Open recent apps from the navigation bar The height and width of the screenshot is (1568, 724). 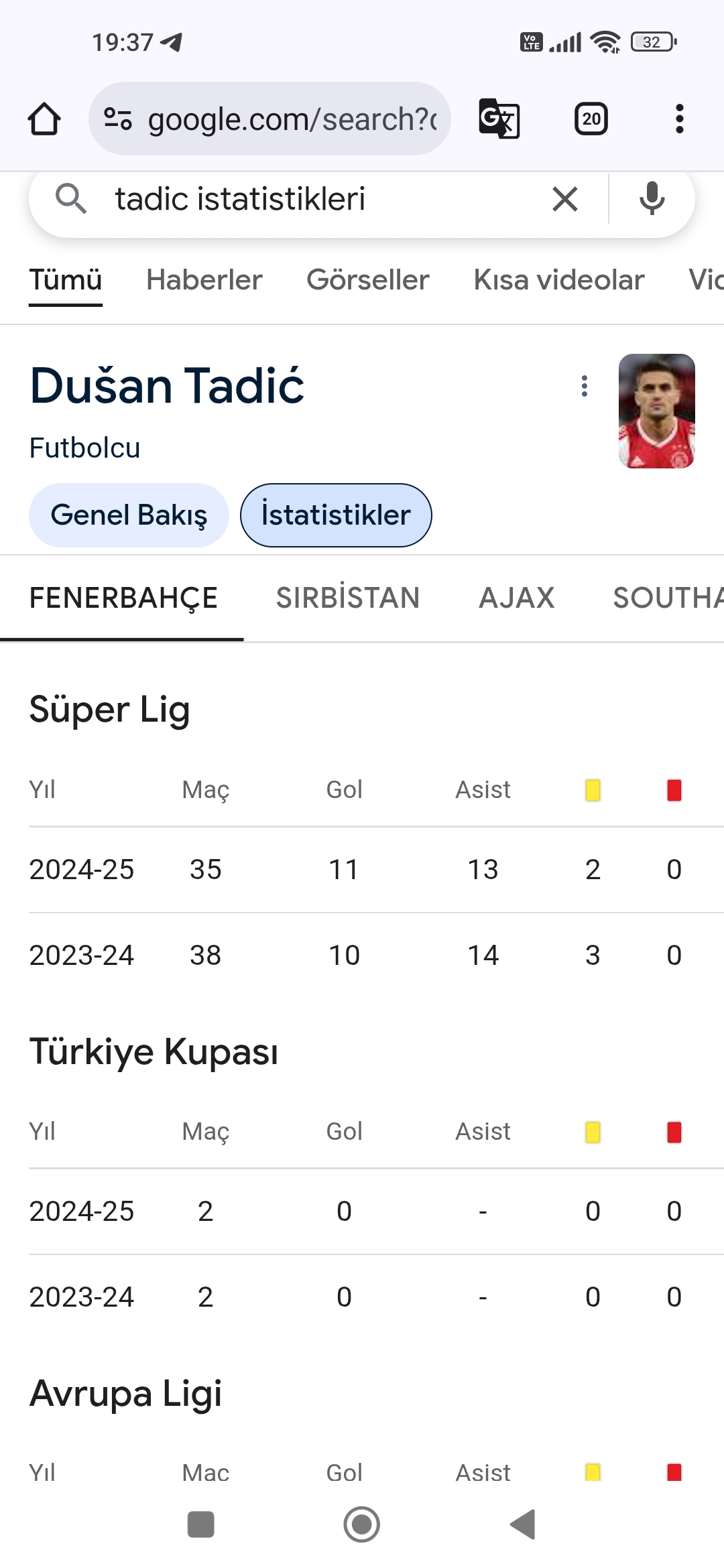pyautogui.click(x=201, y=1524)
